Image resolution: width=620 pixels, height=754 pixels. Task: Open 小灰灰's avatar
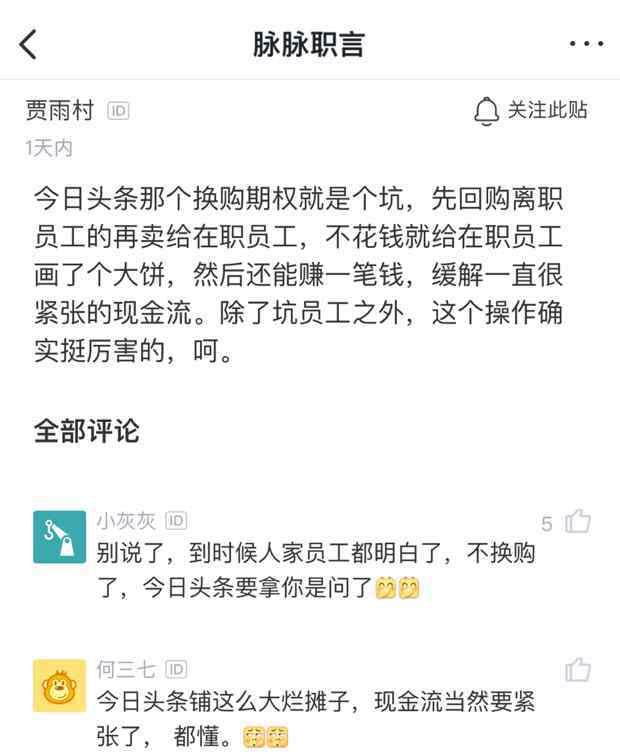click(59, 537)
